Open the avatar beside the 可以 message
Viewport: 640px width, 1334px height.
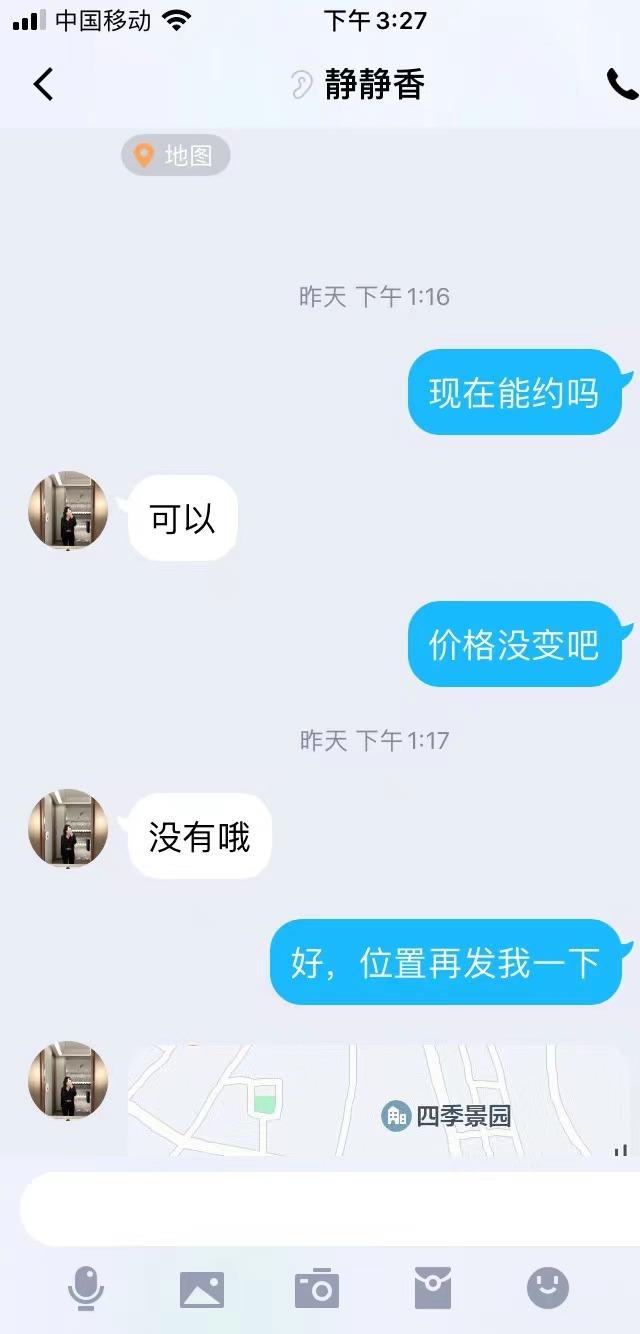(68, 512)
